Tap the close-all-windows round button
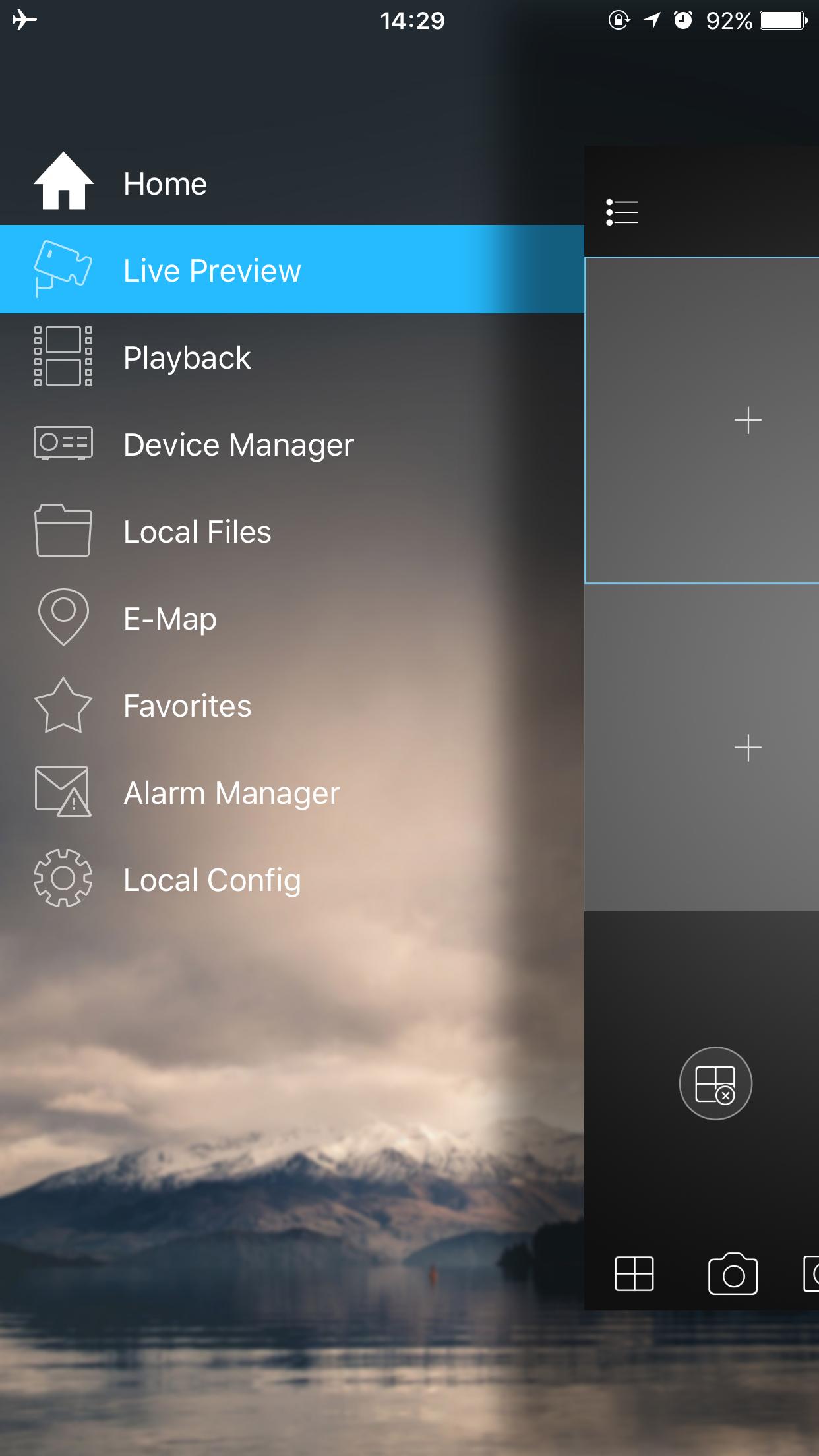 tap(715, 1083)
